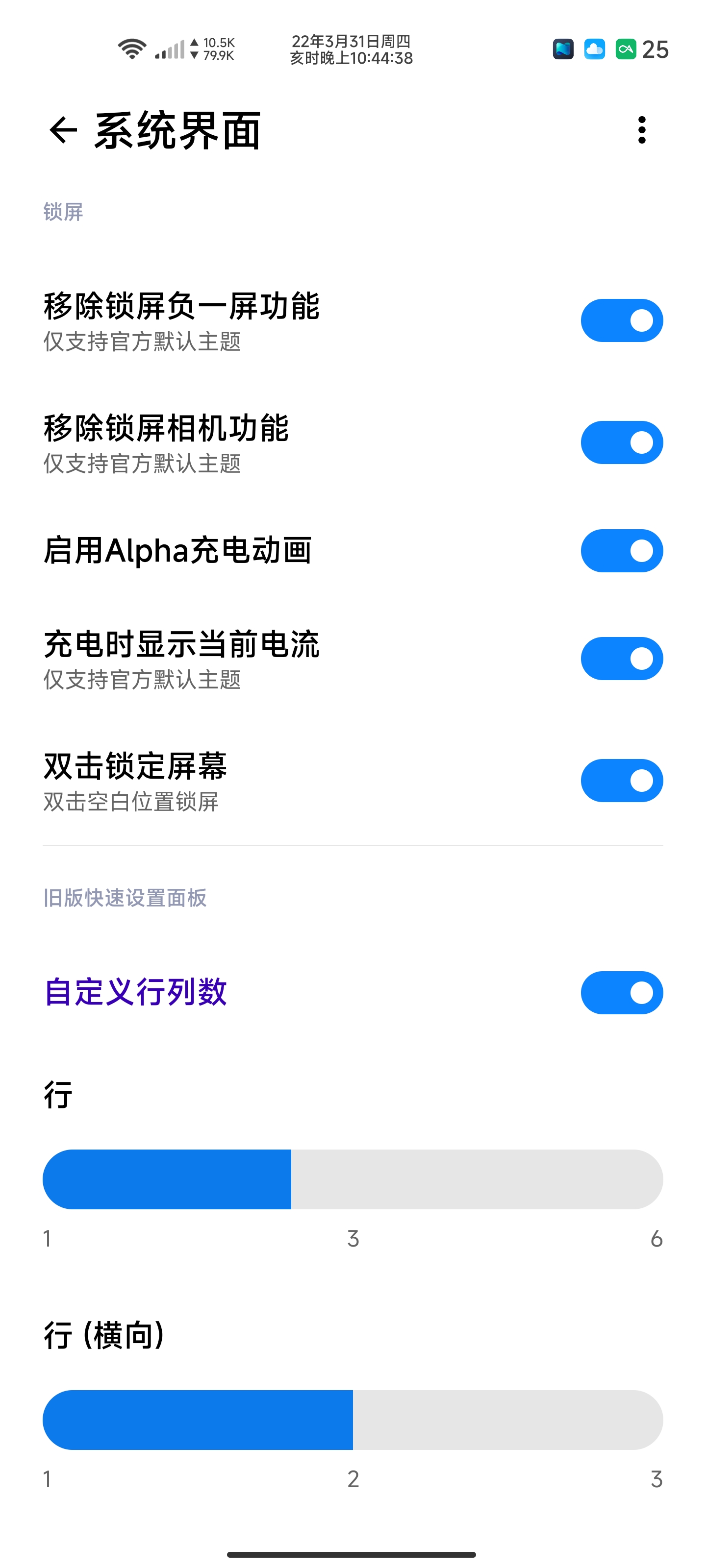The height and width of the screenshot is (1568, 706).
Task: Open the green CA app notification icon
Action: 626,50
